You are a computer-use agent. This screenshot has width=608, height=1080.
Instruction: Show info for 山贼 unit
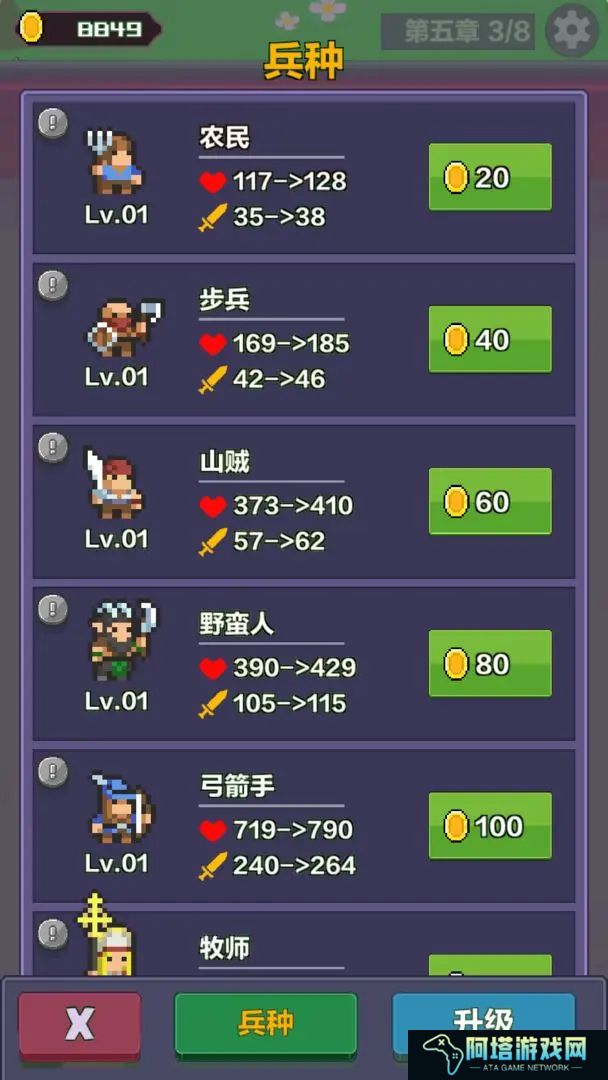[53, 447]
